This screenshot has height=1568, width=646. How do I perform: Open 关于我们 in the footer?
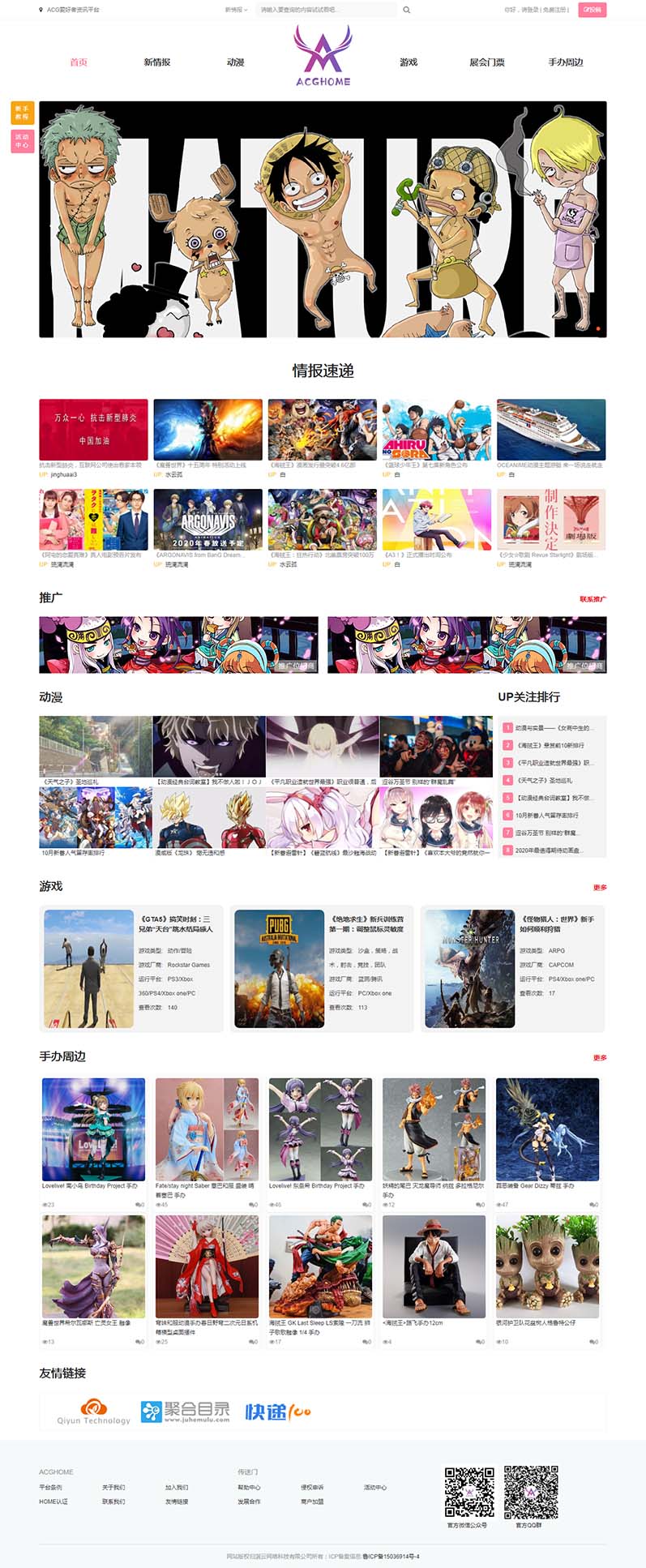(x=113, y=1487)
